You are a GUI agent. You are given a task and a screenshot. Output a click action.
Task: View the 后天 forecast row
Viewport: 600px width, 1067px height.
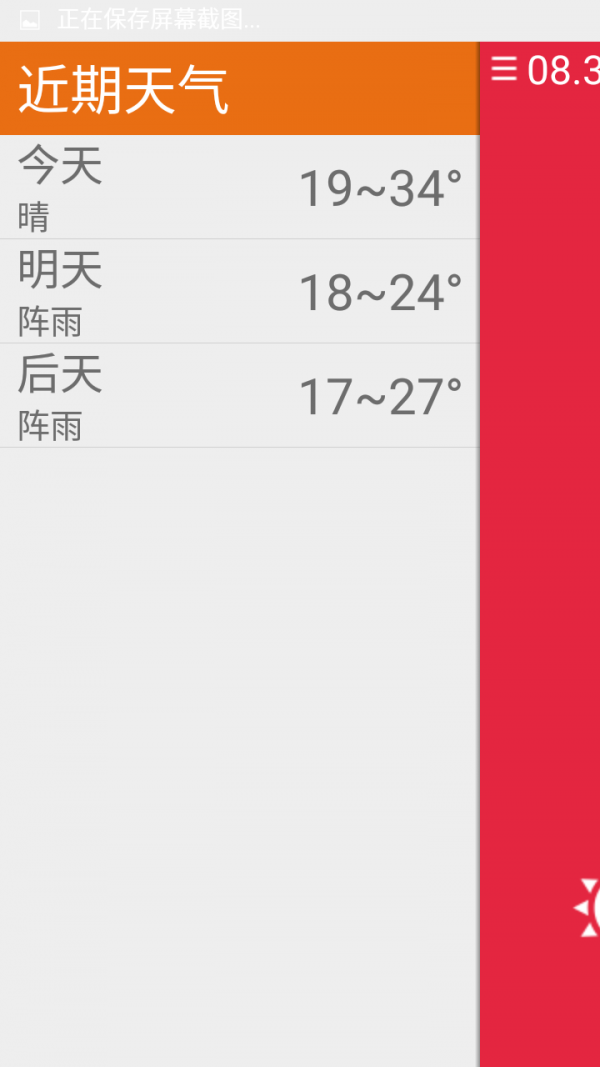click(239, 396)
